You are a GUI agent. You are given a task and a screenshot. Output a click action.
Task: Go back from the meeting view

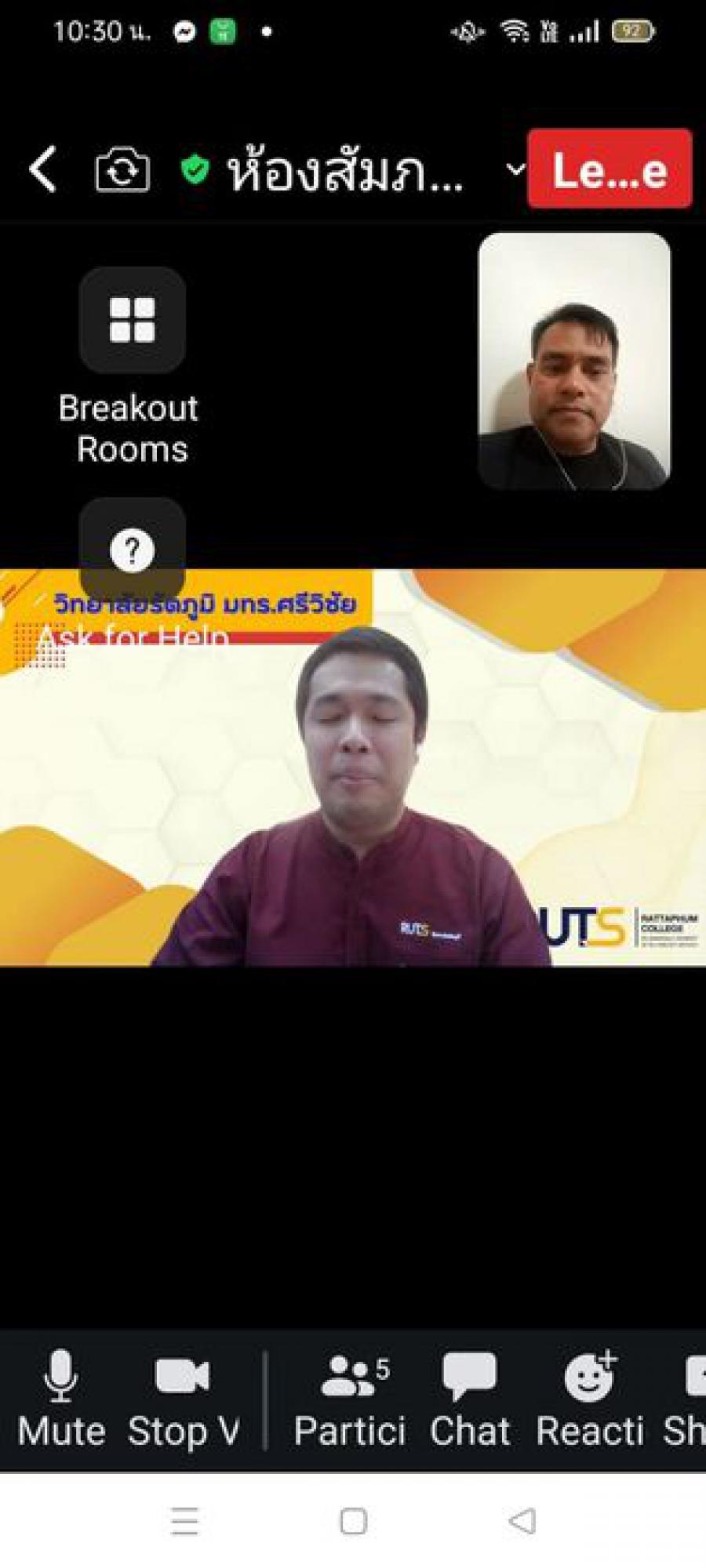coord(43,169)
